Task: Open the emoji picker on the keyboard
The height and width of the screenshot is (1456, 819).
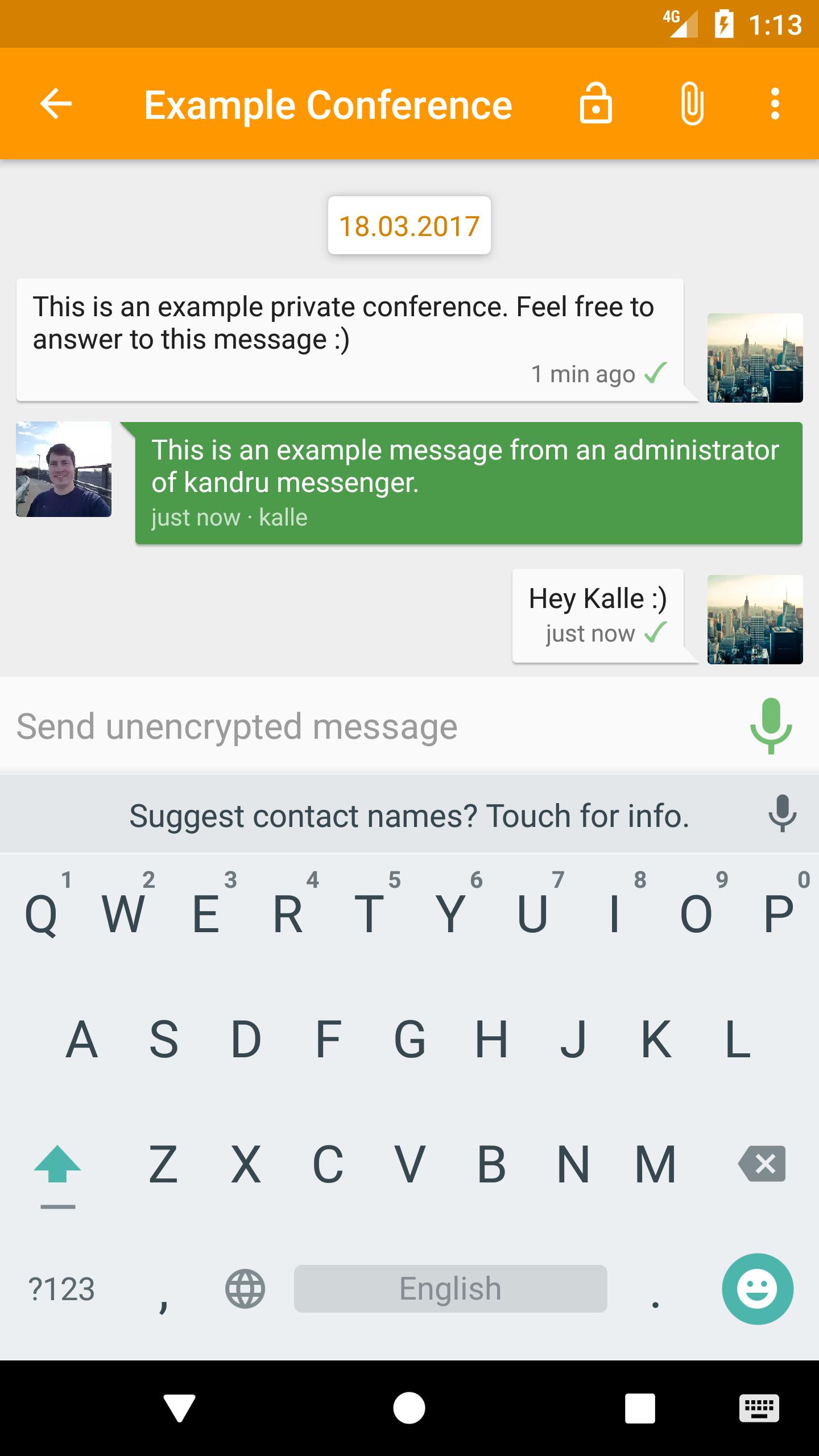Action: pyautogui.click(x=758, y=1289)
